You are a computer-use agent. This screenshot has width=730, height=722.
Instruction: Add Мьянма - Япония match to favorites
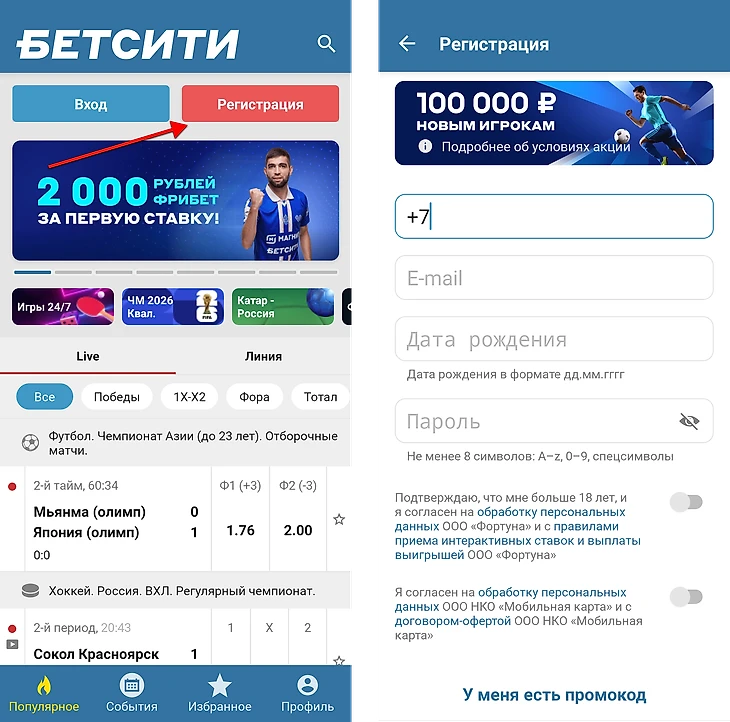point(339,520)
